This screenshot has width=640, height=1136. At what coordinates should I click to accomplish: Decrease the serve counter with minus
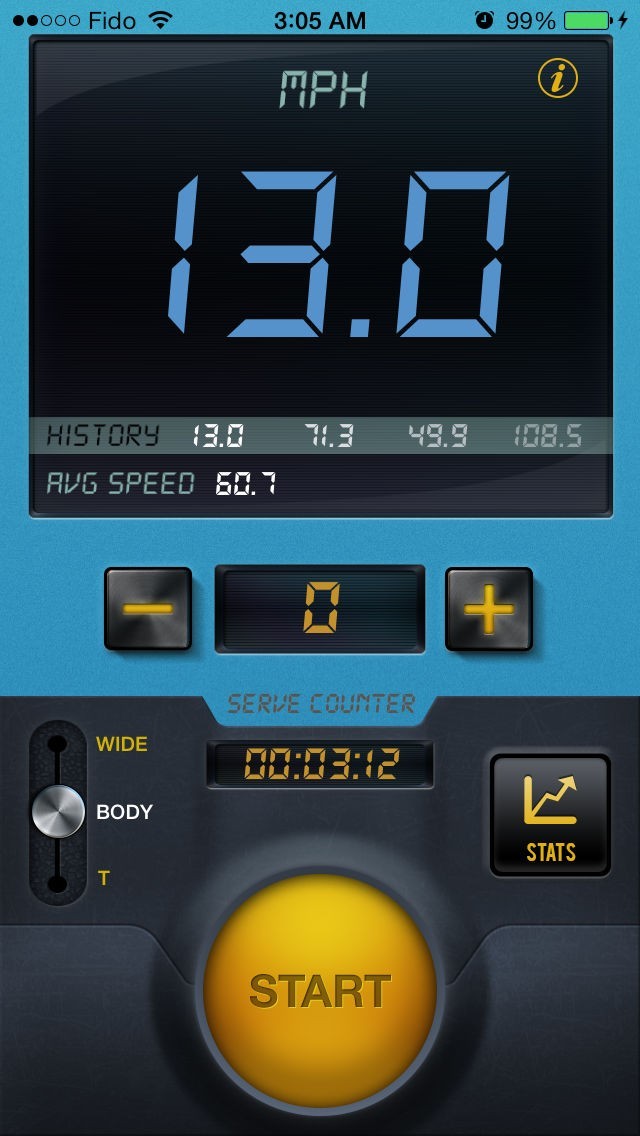click(148, 609)
